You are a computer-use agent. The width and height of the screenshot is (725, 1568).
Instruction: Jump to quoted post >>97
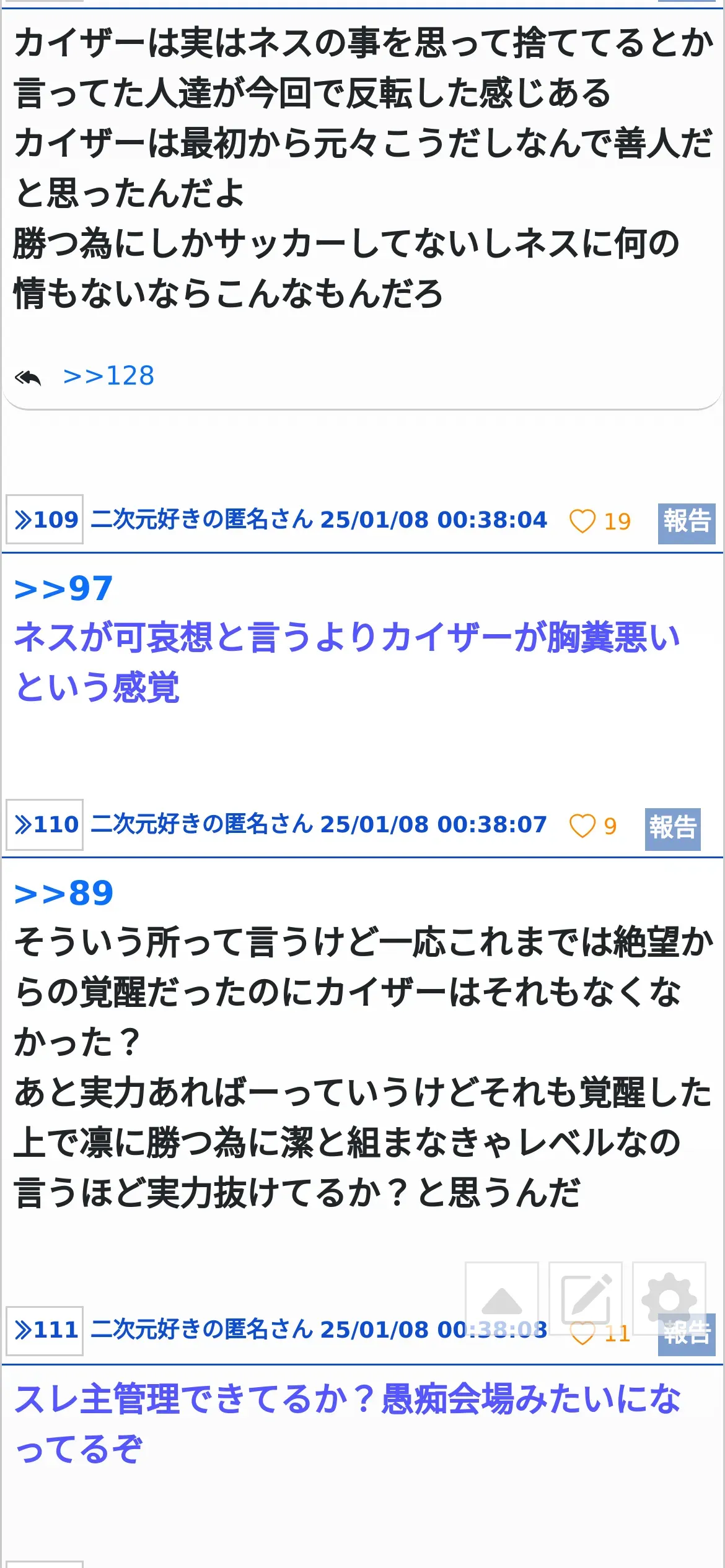[64, 588]
